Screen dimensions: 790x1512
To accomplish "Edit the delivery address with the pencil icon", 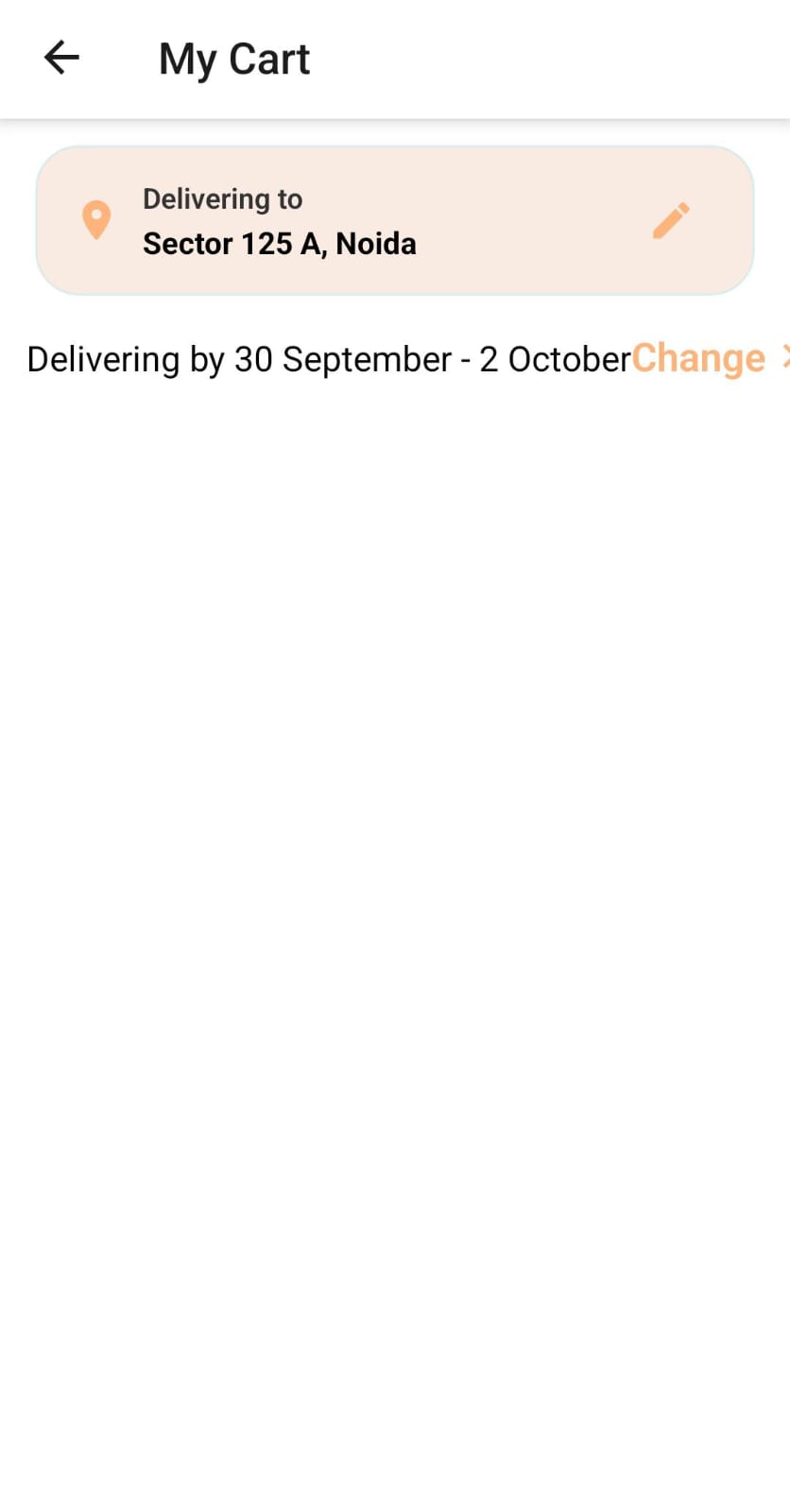I will click(x=671, y=220).
